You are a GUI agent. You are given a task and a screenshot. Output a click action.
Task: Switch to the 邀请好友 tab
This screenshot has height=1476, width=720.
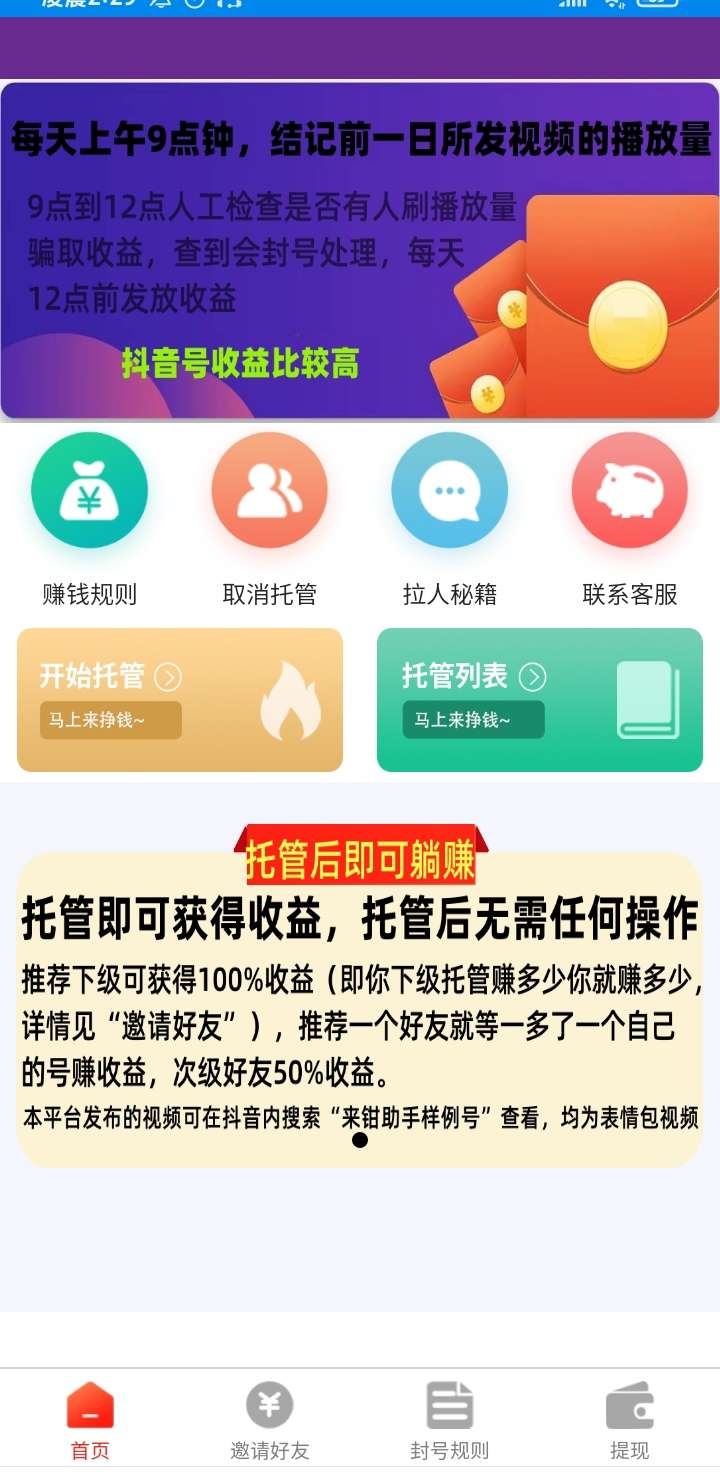(x=270, y=1421)
